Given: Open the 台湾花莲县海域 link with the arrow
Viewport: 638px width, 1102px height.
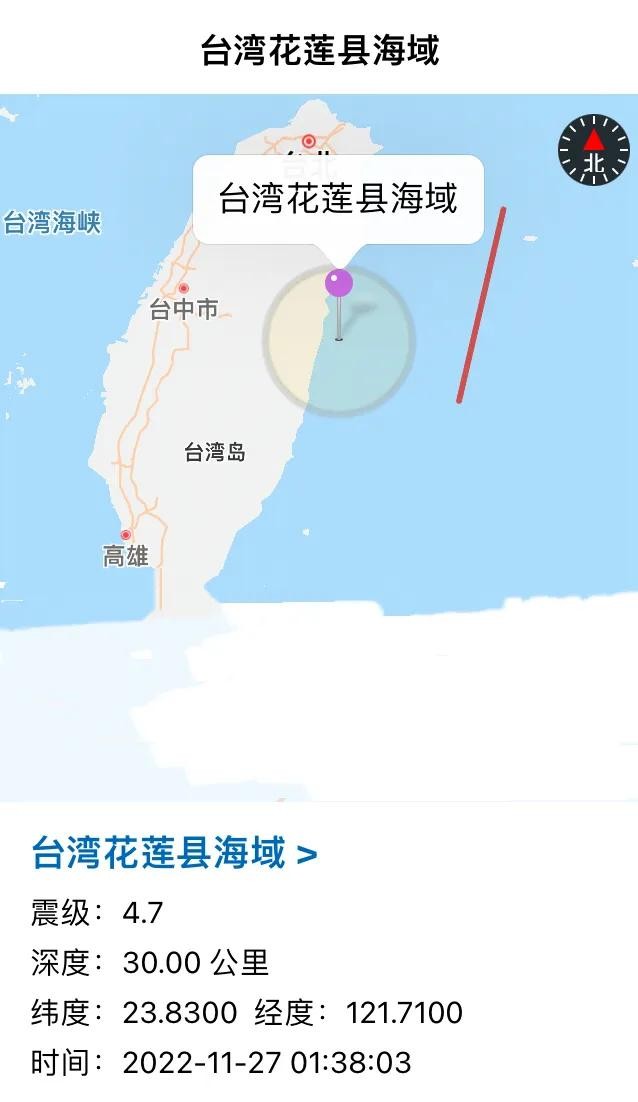Looking at the screenshot, I should coord(175,855).
